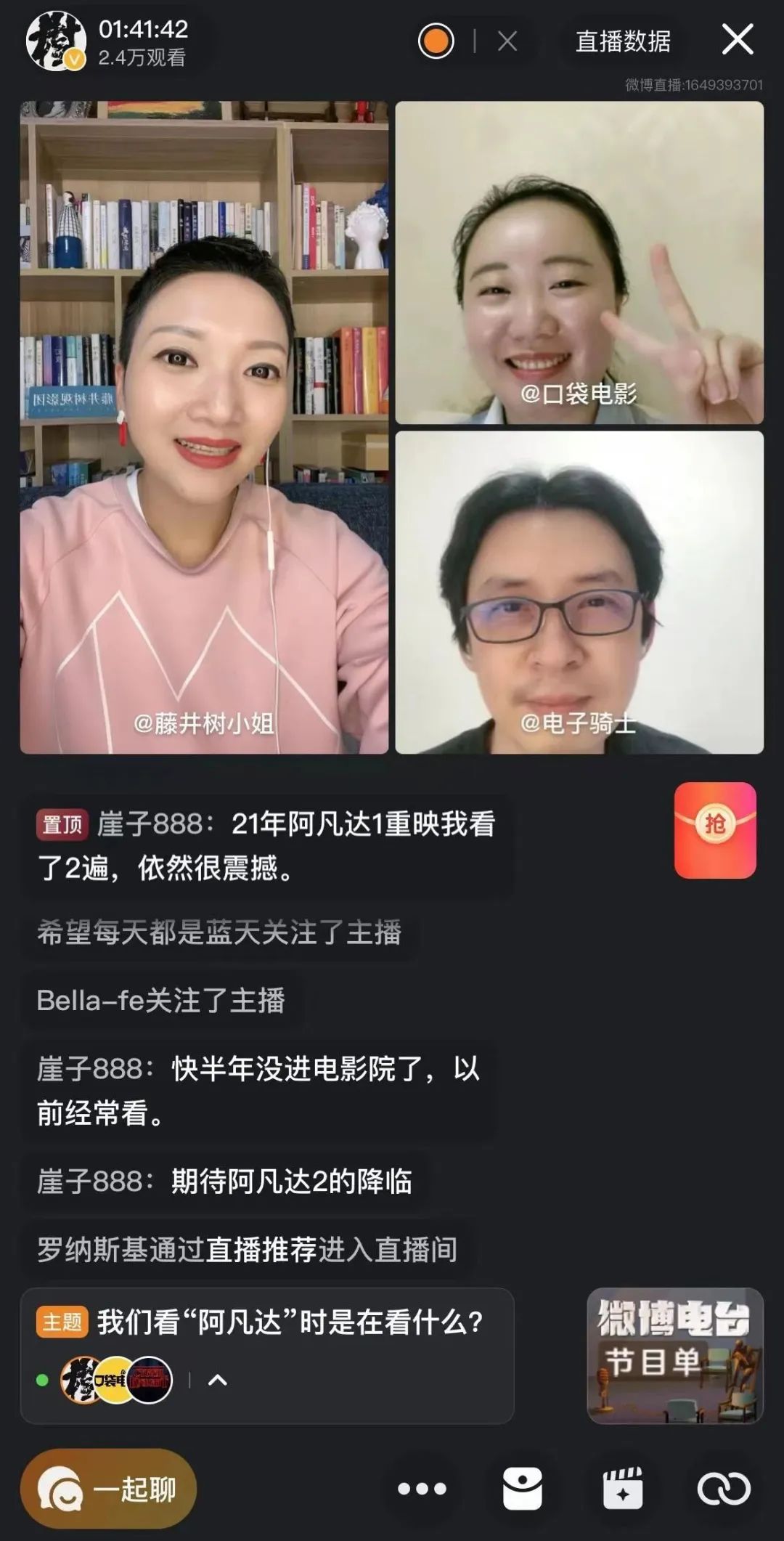Open the 直播数据 panel

623,41
